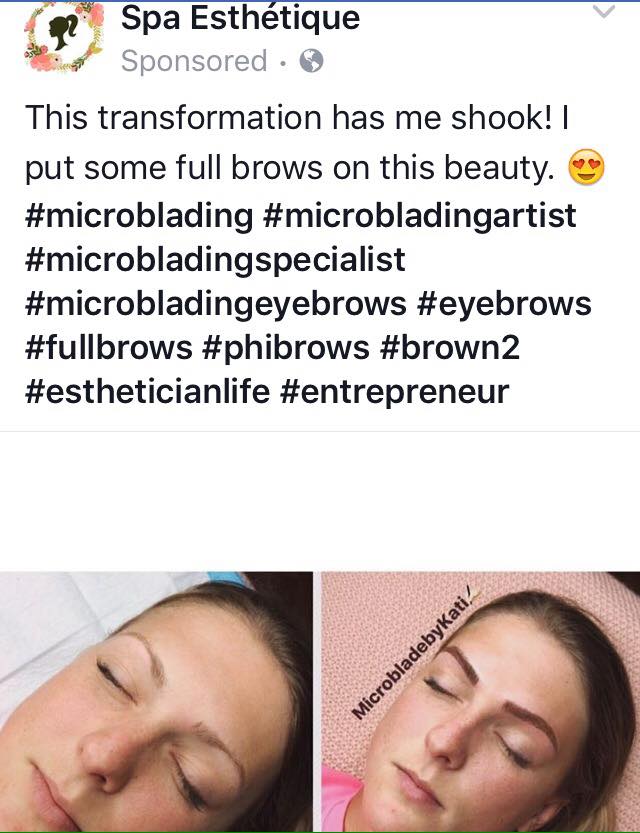Open the #microbladingspecialist hashtag
The image size is (640, 833).
(x=215, y=261)
